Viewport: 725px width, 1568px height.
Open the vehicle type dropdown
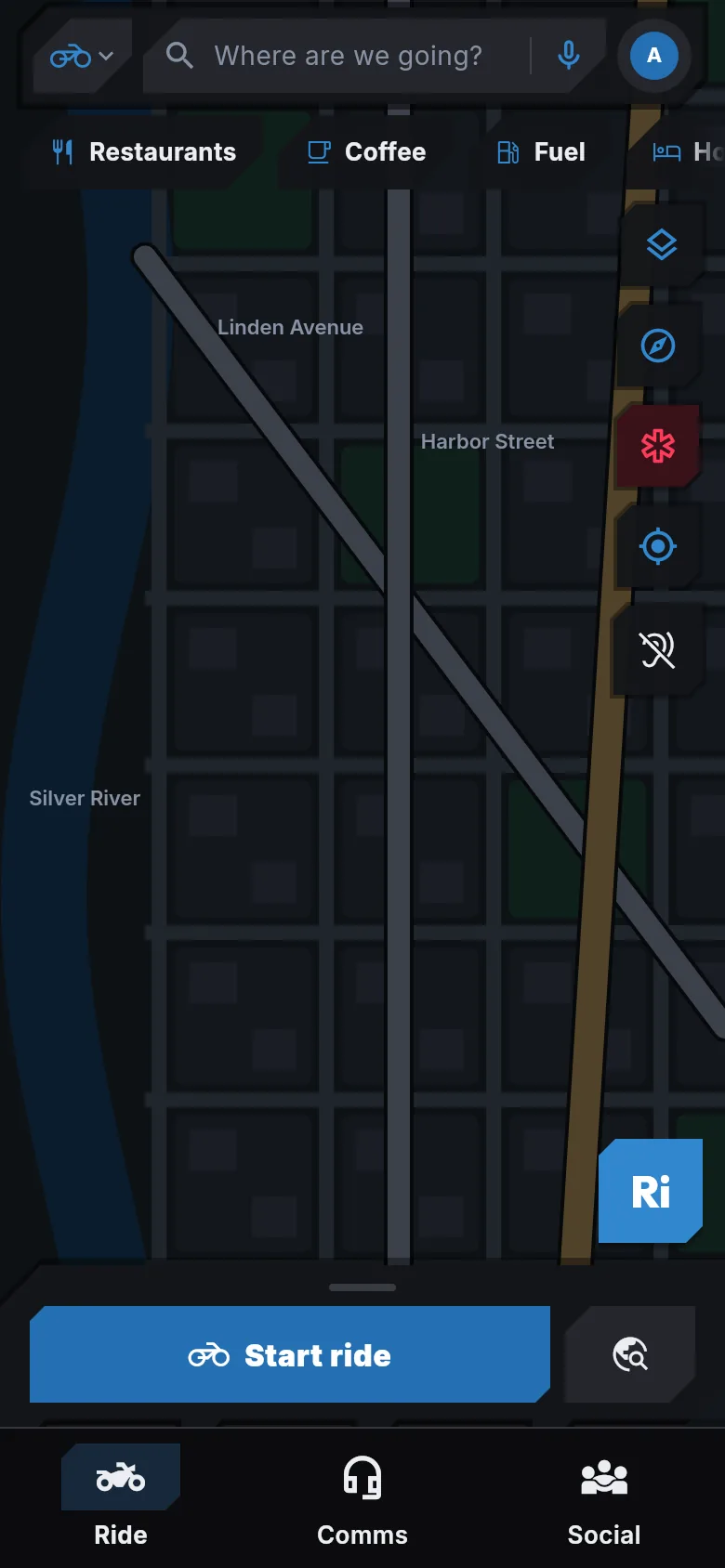click(82, 56)
